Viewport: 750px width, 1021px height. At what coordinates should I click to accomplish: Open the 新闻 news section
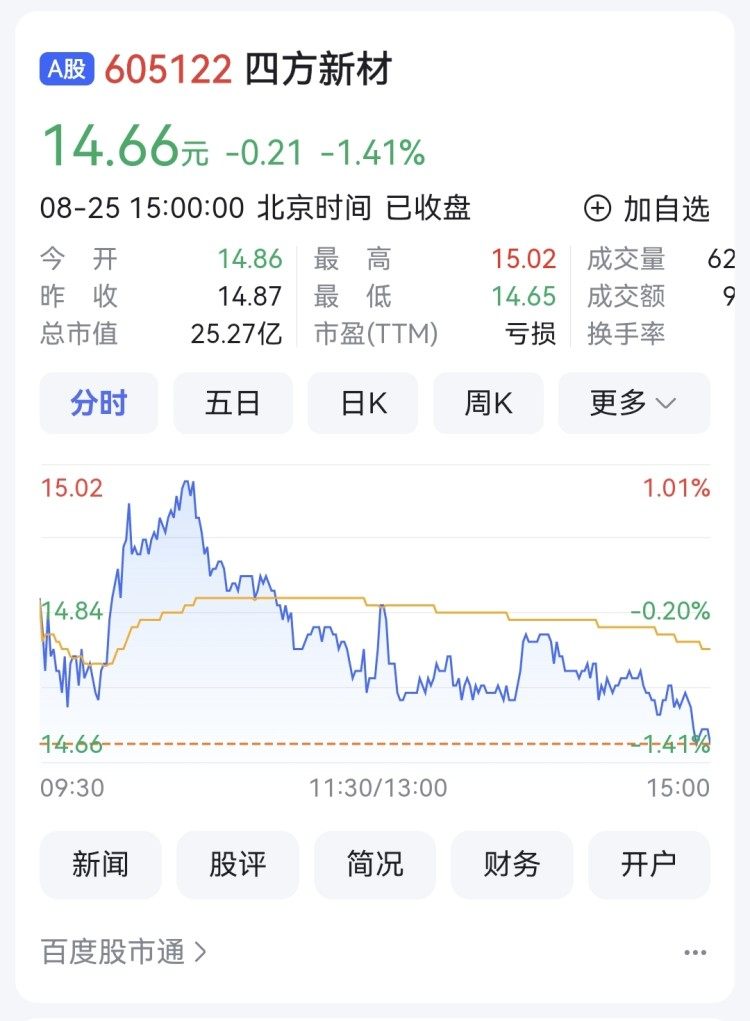click(x=98, y=865)
